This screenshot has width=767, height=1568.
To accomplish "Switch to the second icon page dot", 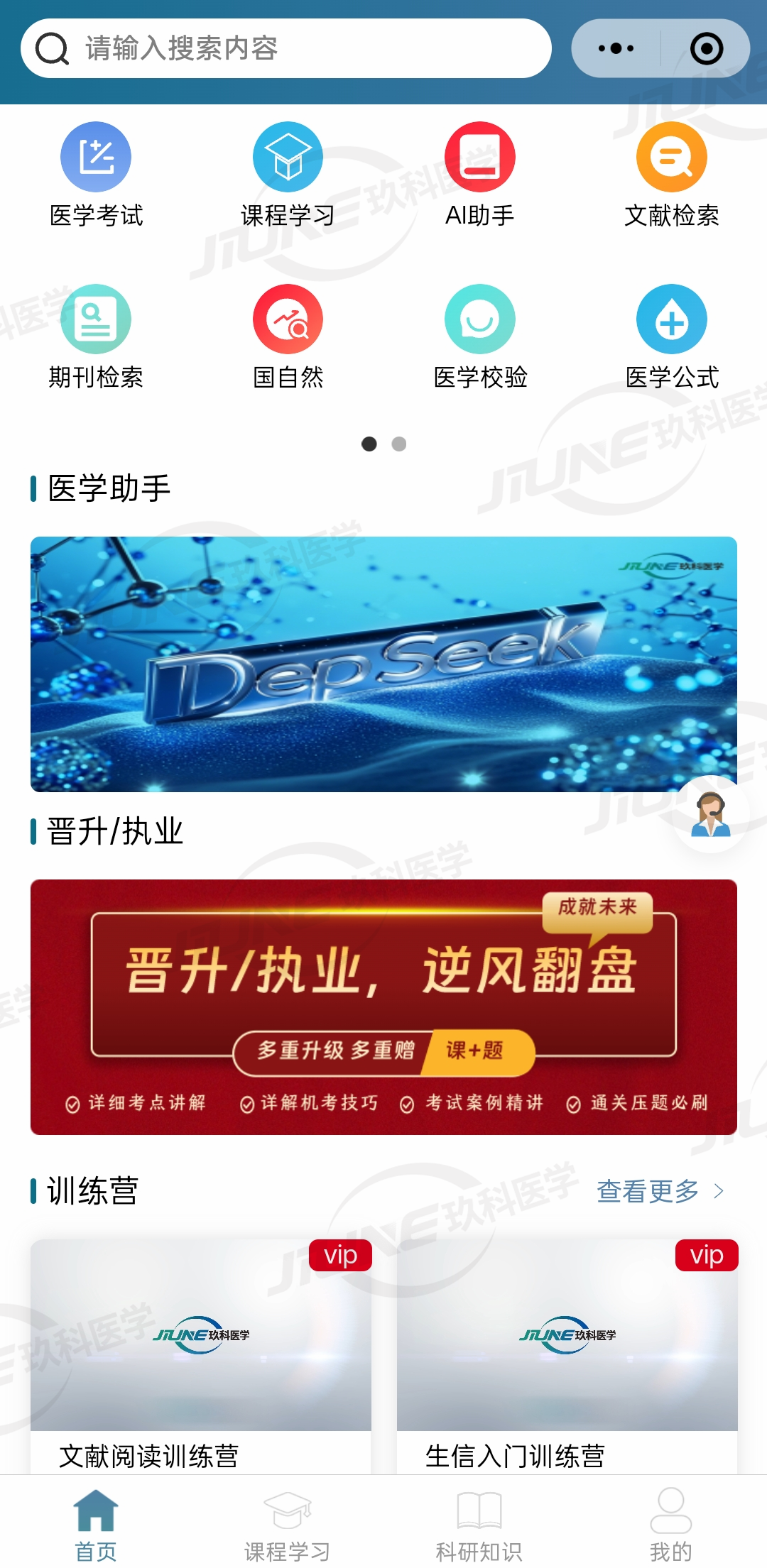I will click(399, 444).
